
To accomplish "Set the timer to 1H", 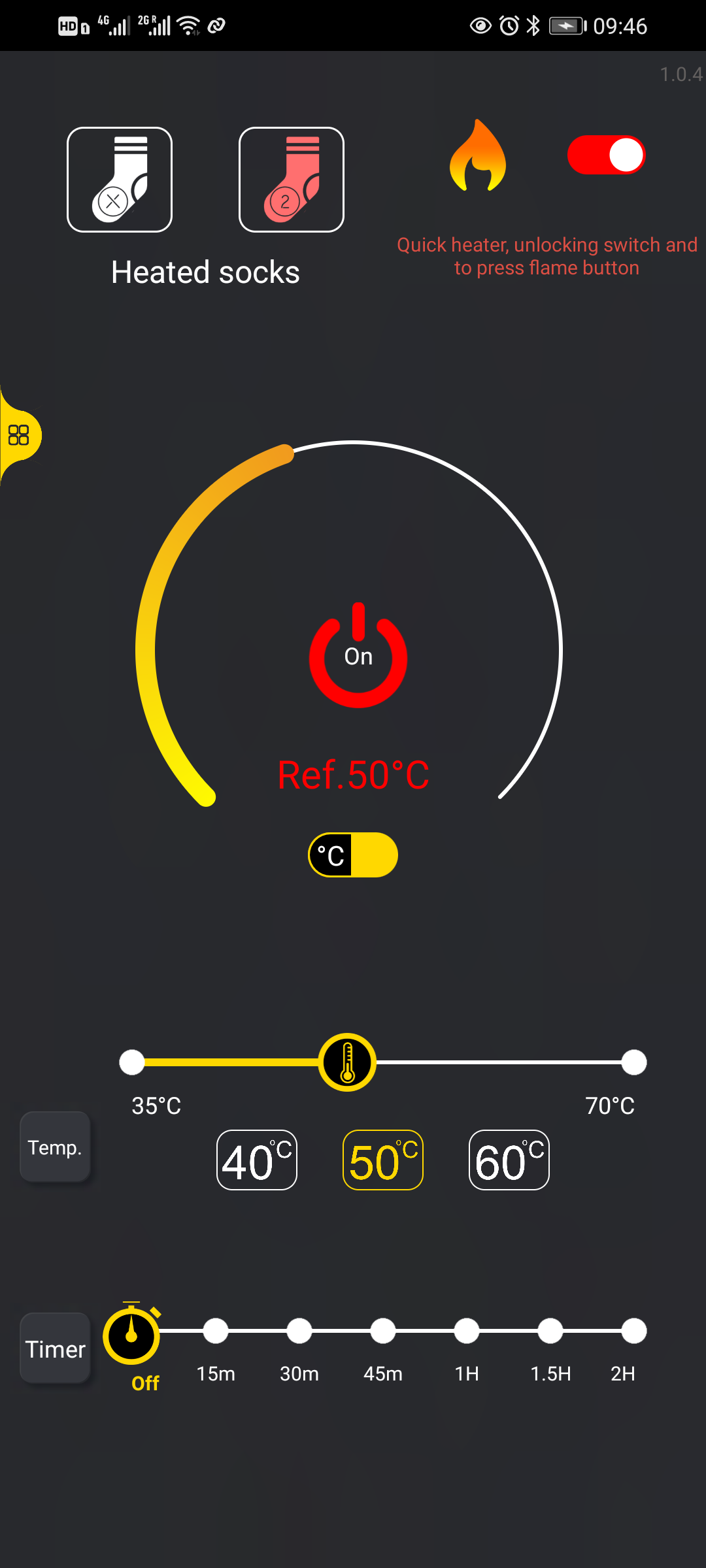I will pos(467,1331).
